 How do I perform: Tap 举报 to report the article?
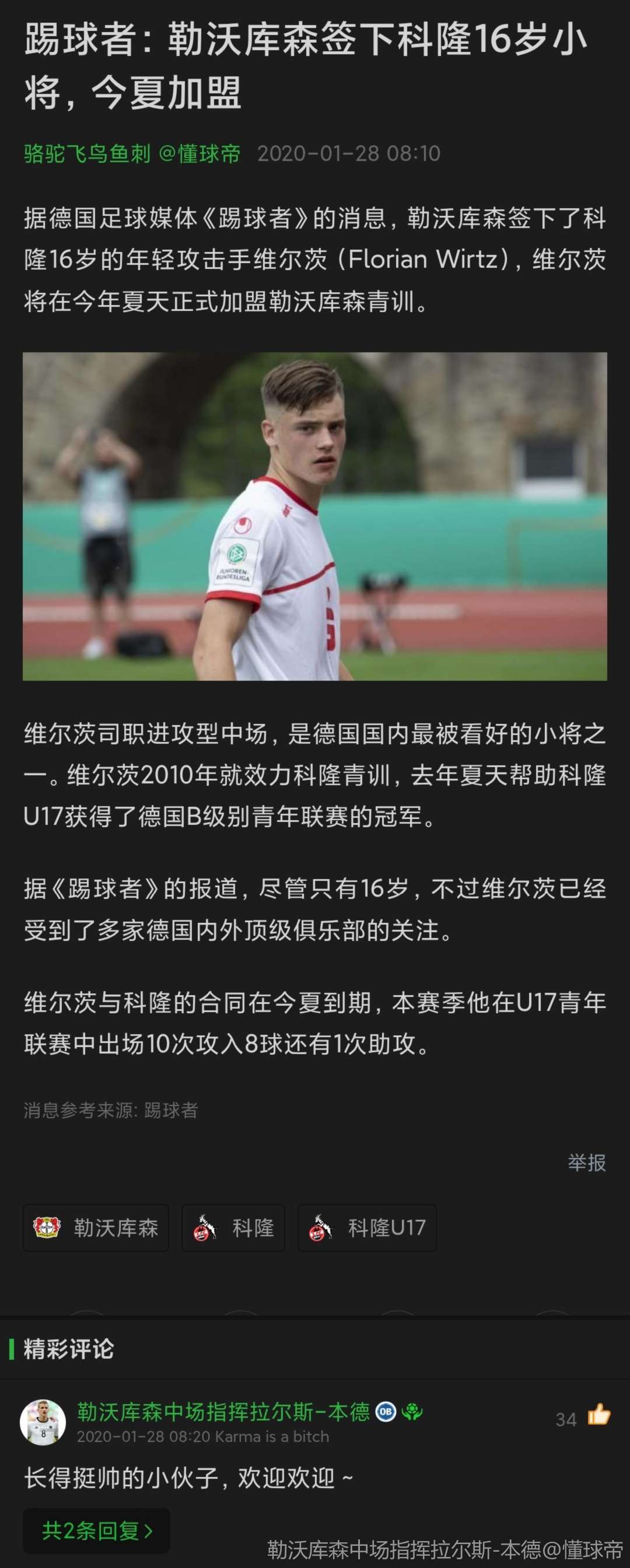(586, 1163)
